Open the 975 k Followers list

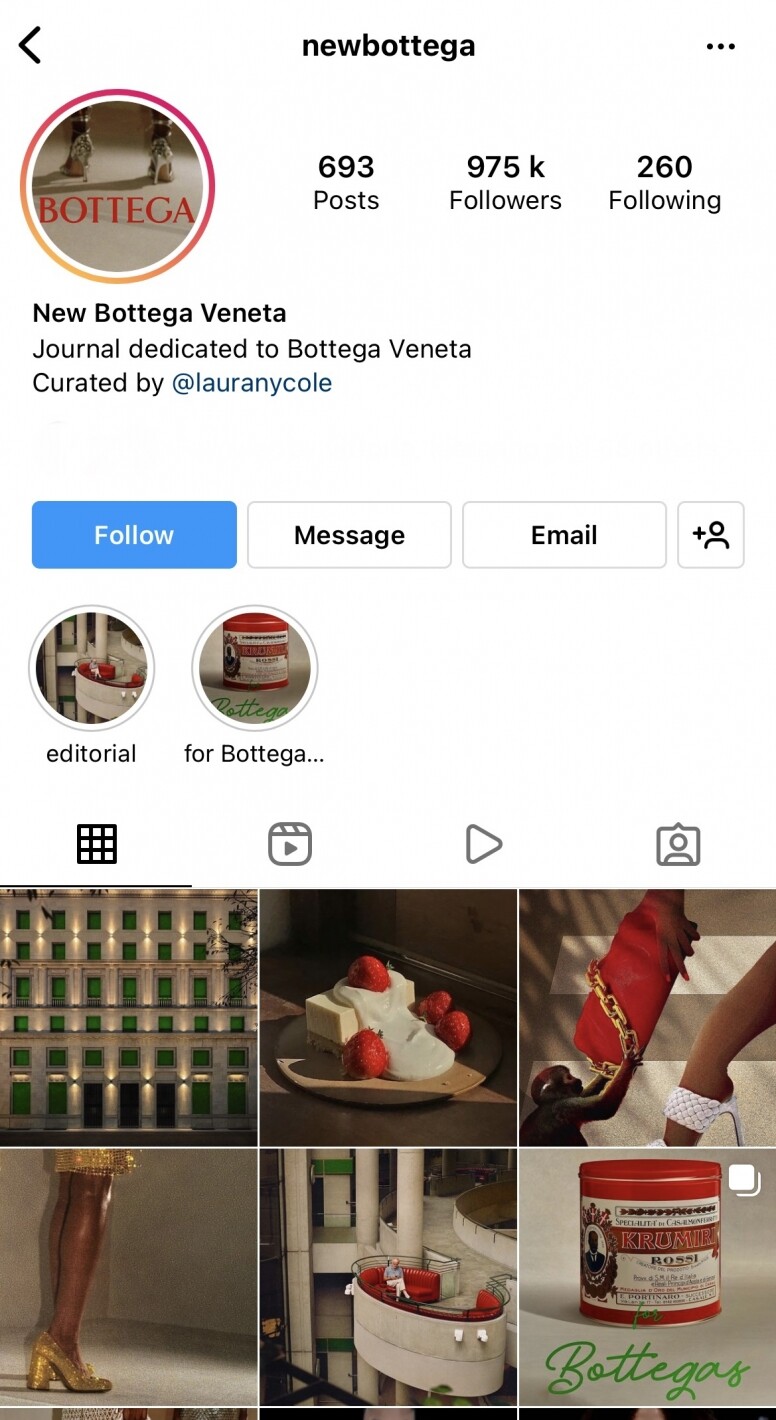(505, 182)
